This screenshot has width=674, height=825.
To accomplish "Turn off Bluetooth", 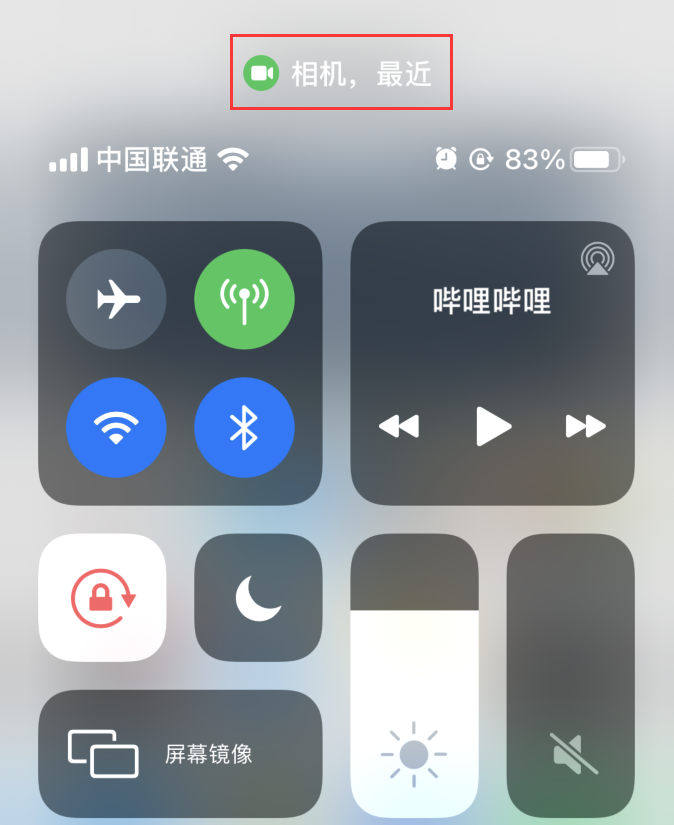I will (244, 427).
